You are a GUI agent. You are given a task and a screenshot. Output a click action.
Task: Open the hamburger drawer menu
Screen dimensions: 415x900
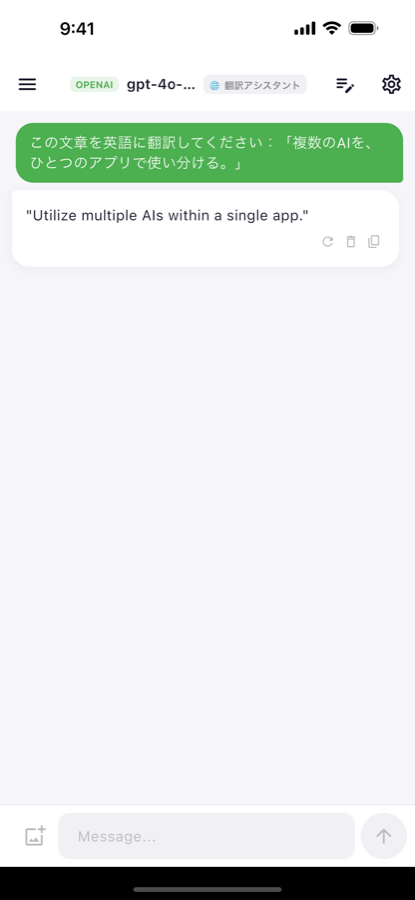coord(27,84)
